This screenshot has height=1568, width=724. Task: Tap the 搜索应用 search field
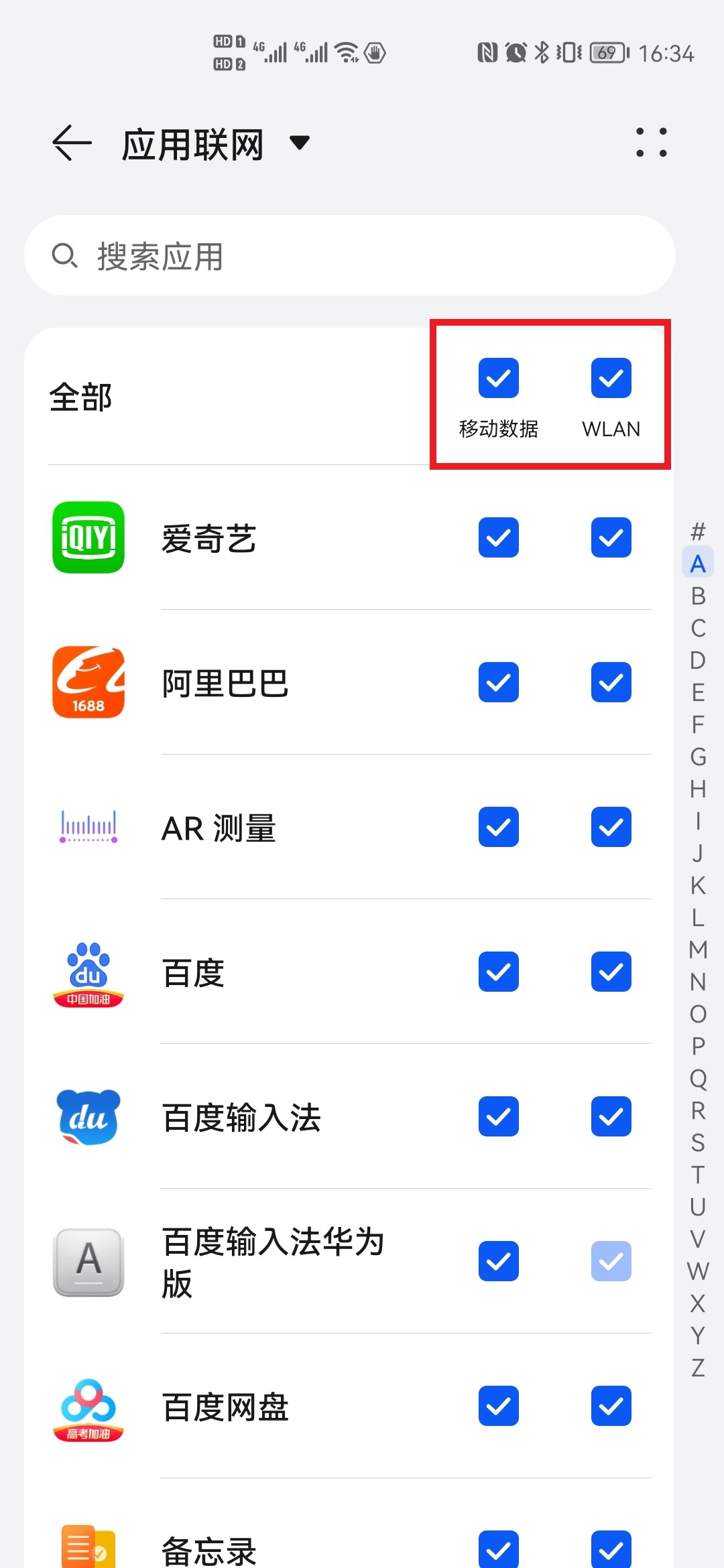(x=349, y=255)
